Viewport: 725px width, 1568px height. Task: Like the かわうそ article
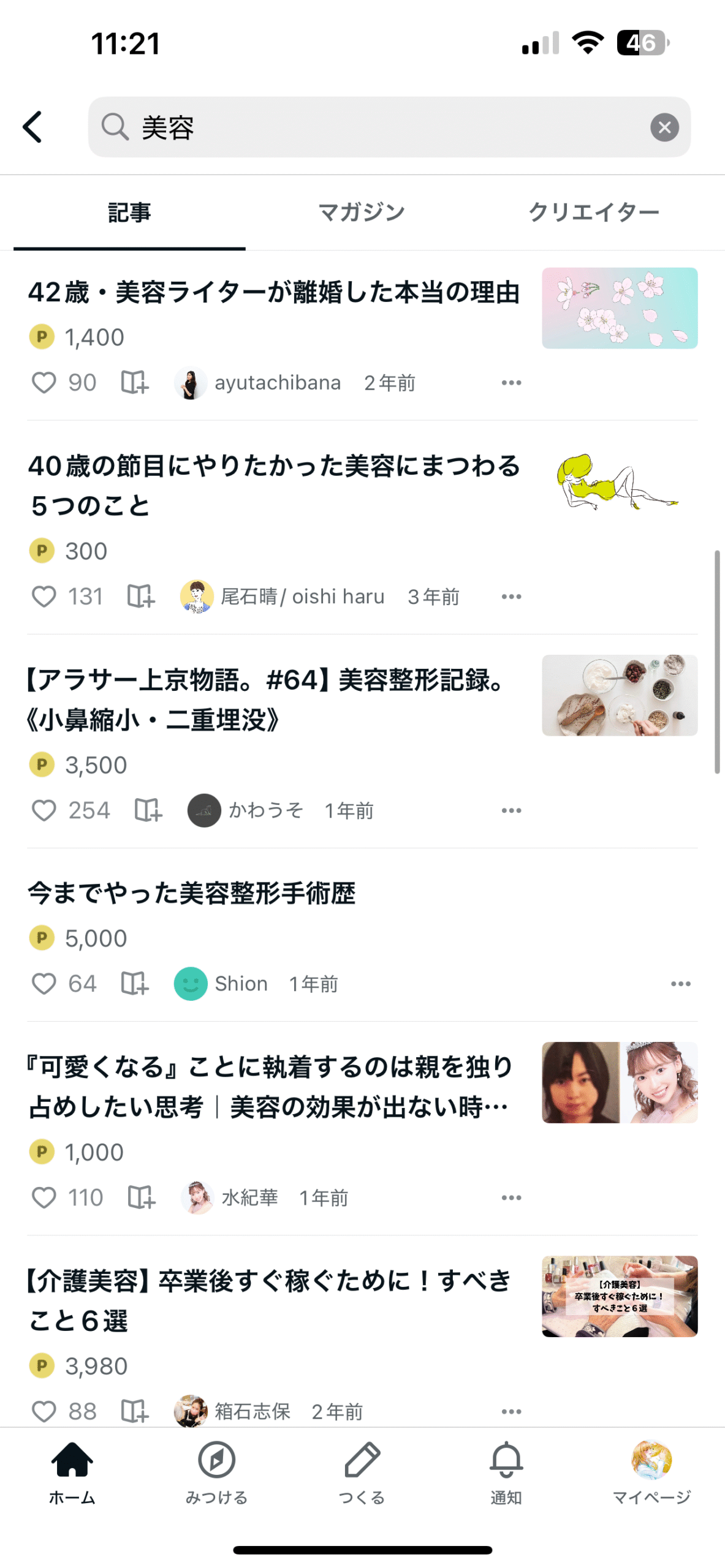(44, 810)
